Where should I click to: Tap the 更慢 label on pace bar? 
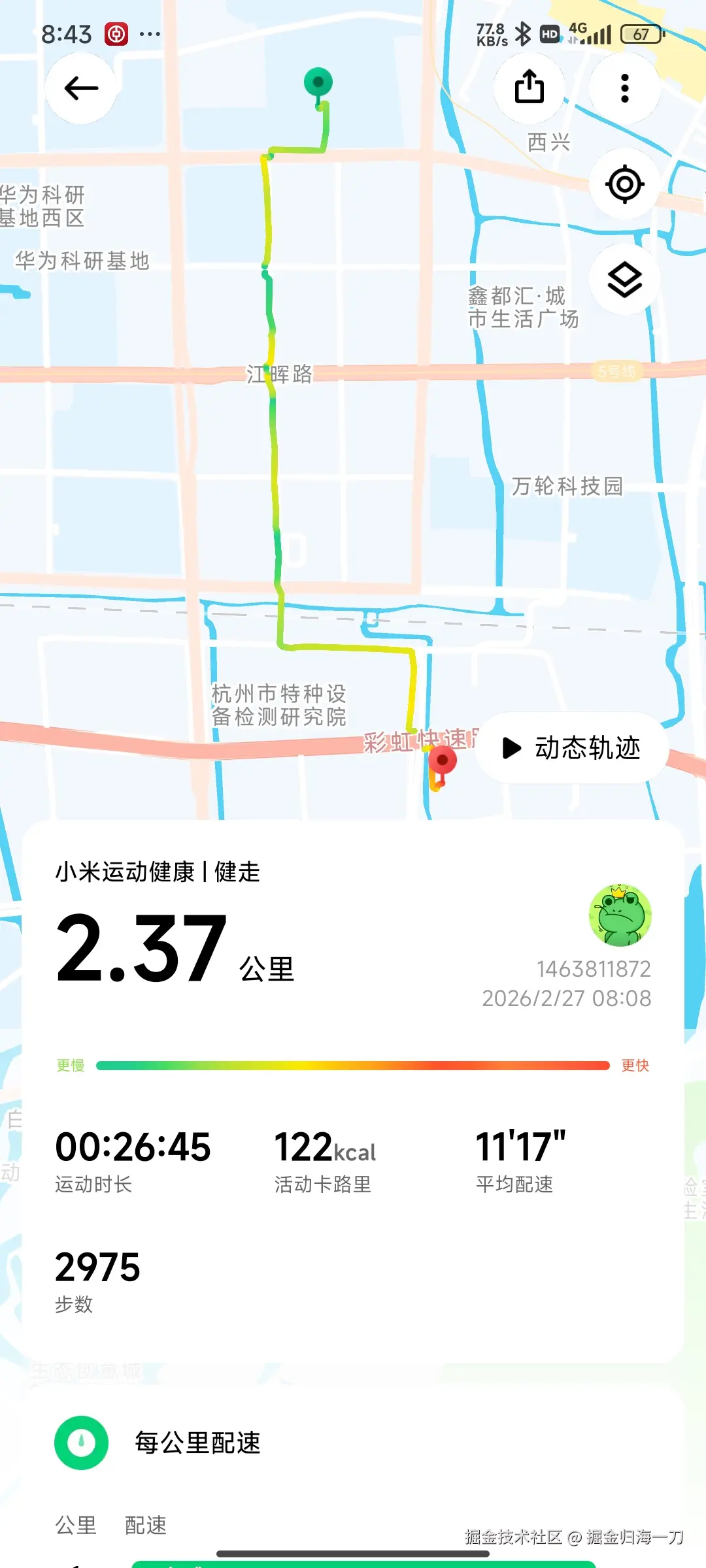point(71,1065)
